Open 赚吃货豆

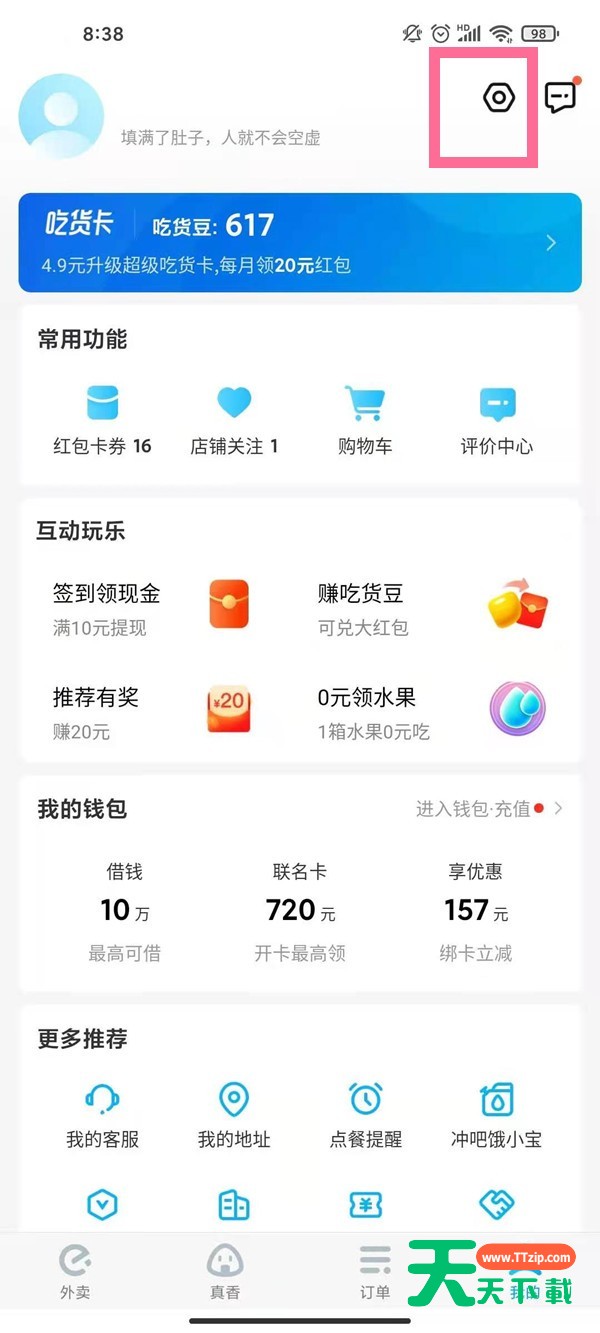(x=432, y=606)
